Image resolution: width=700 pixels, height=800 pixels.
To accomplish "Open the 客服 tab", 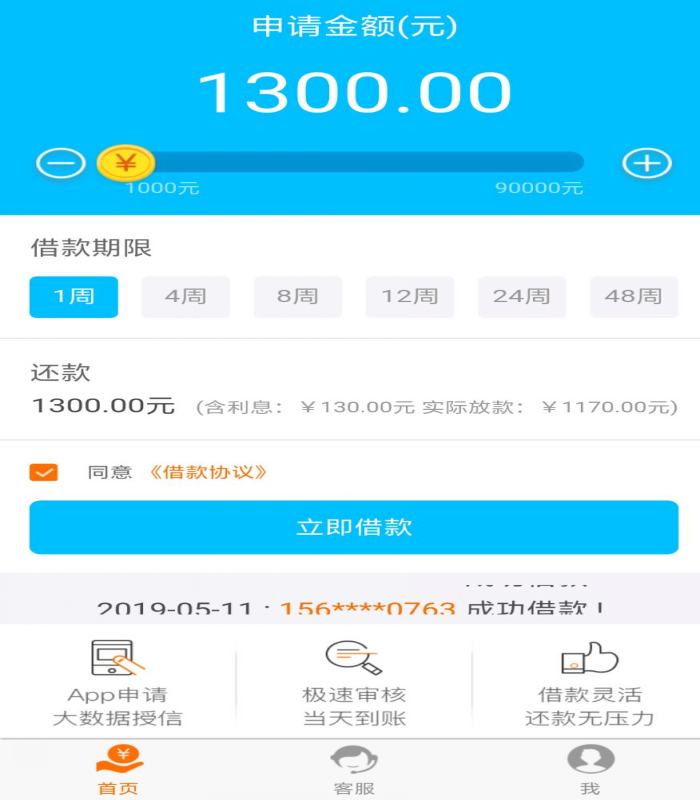I will [353, 771].
